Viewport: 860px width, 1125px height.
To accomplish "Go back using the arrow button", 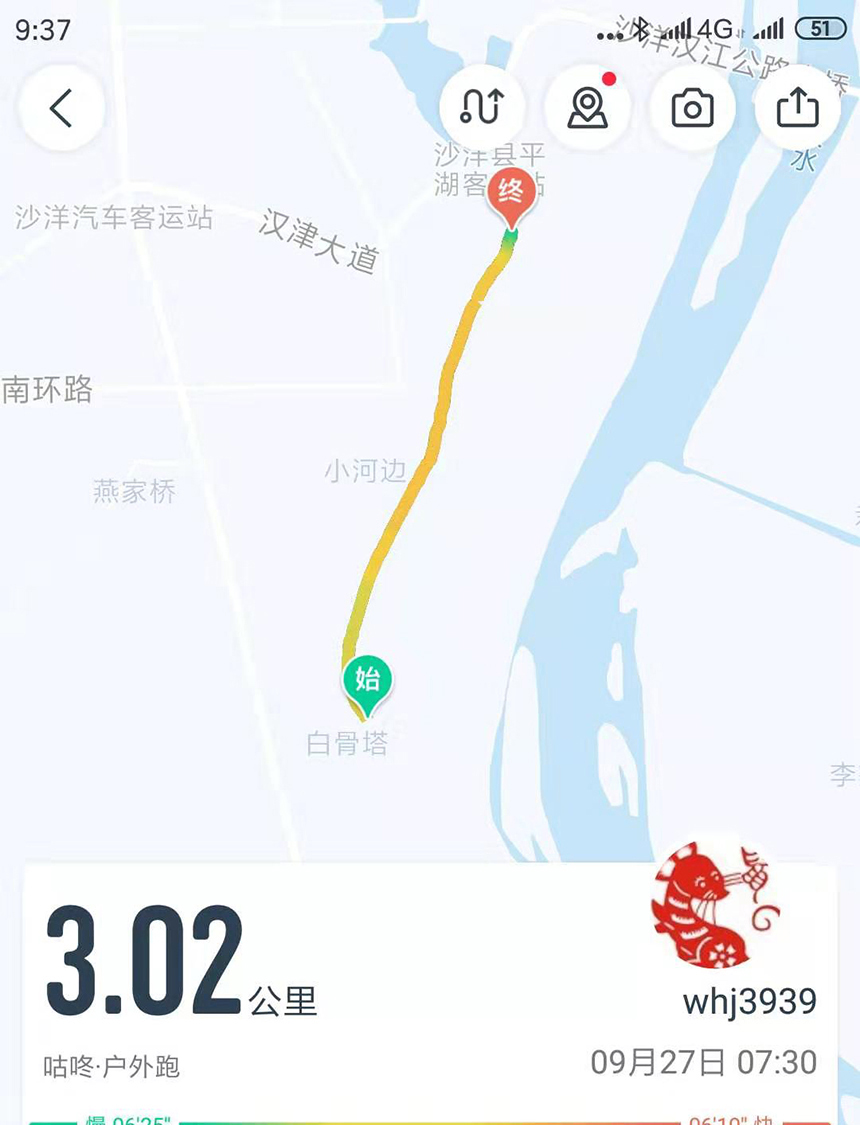I will tap(61, 108).
